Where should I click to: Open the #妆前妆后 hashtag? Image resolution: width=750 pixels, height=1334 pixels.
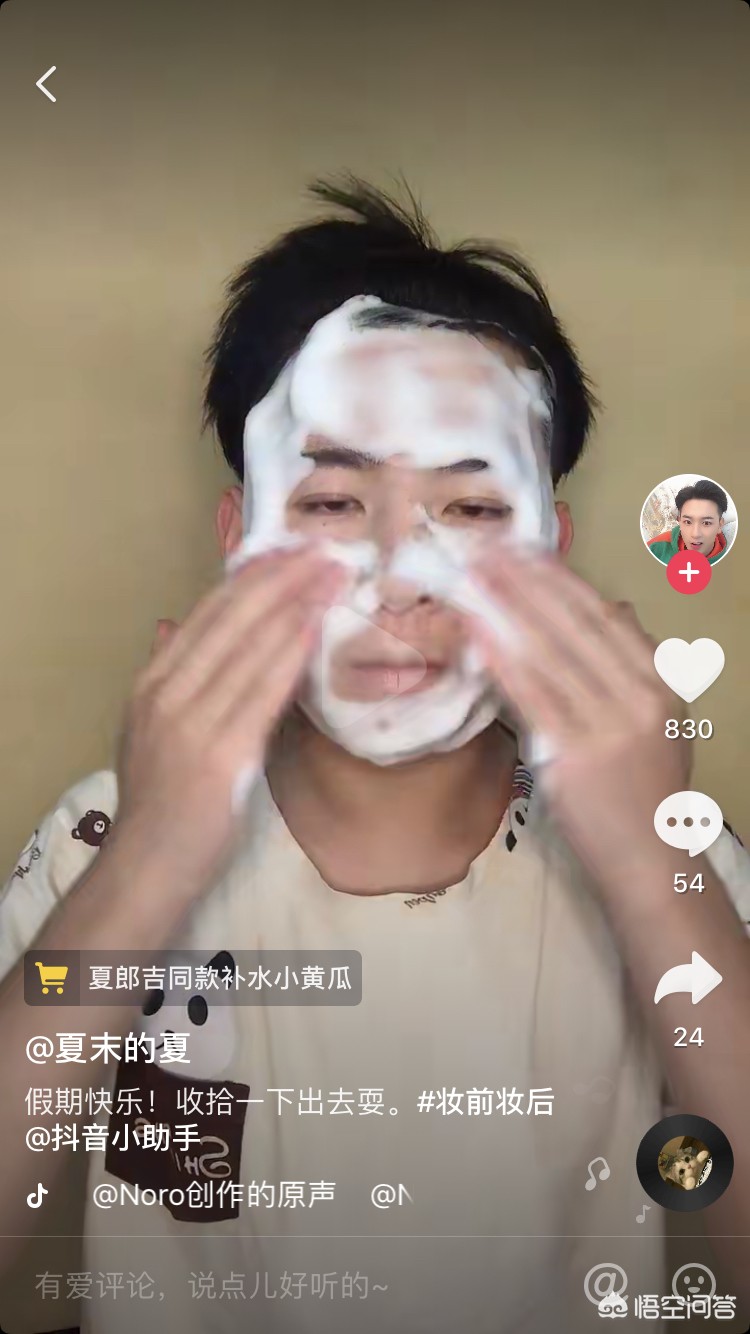(485, 1101)
